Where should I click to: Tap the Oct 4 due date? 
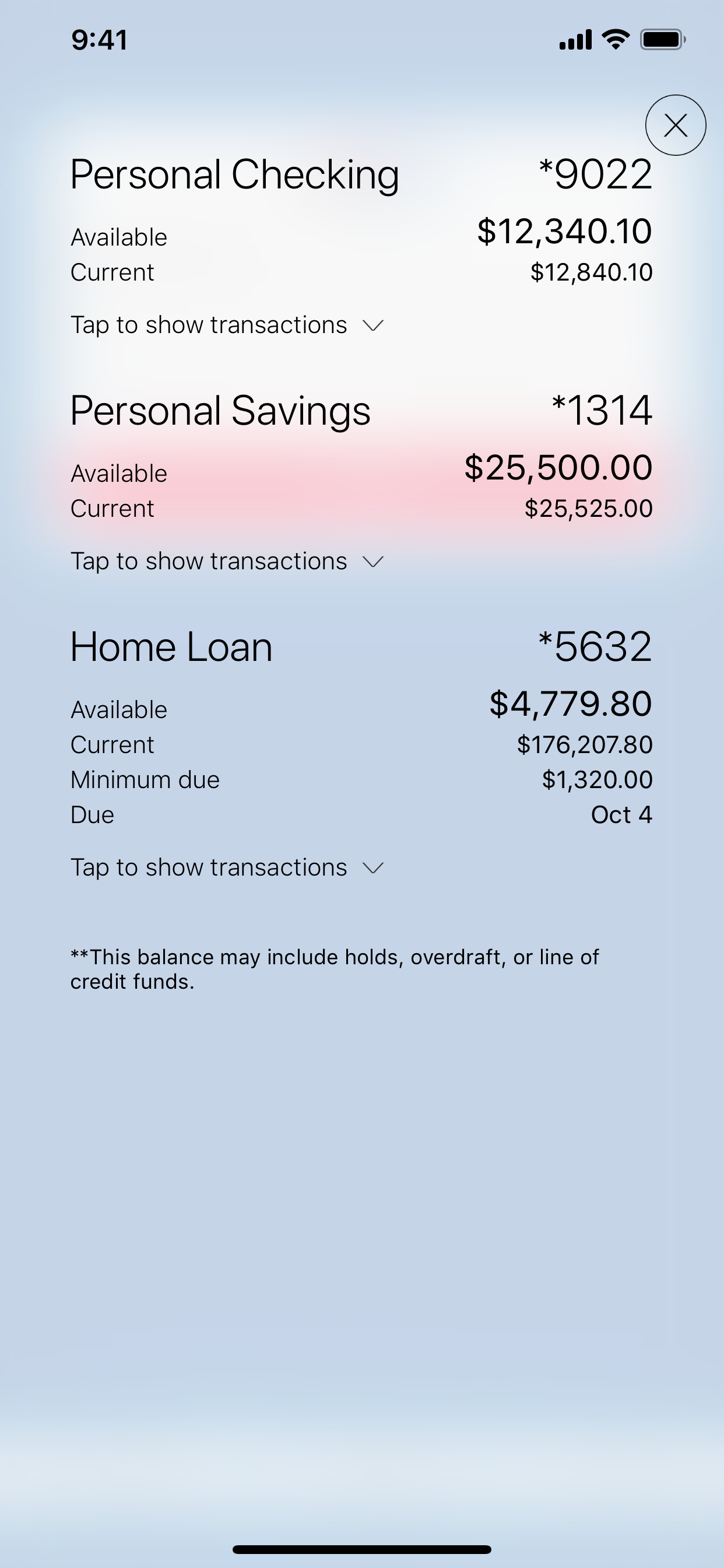tap(622, 814)
